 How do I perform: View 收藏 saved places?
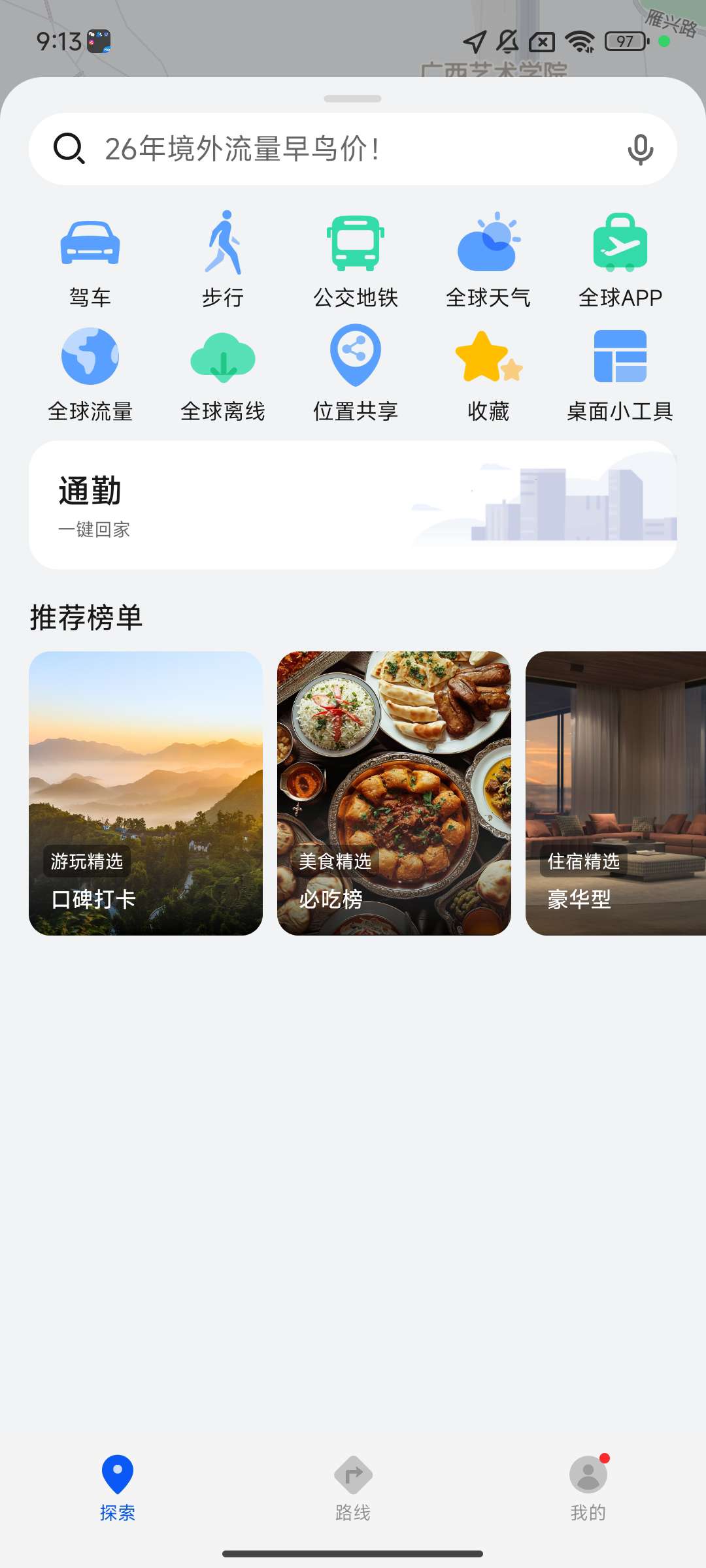coord(488,374)
